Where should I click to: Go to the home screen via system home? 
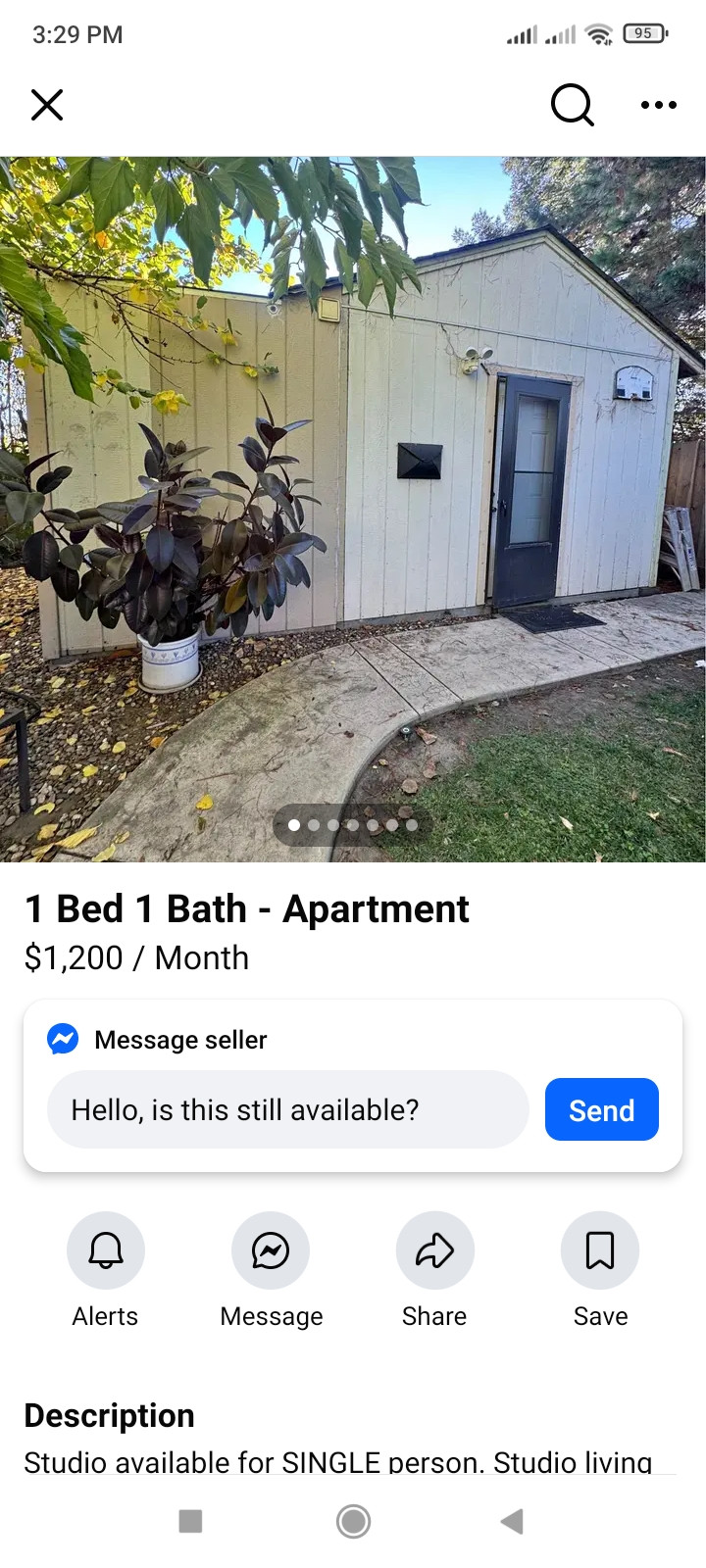(x=353, y=1521)
